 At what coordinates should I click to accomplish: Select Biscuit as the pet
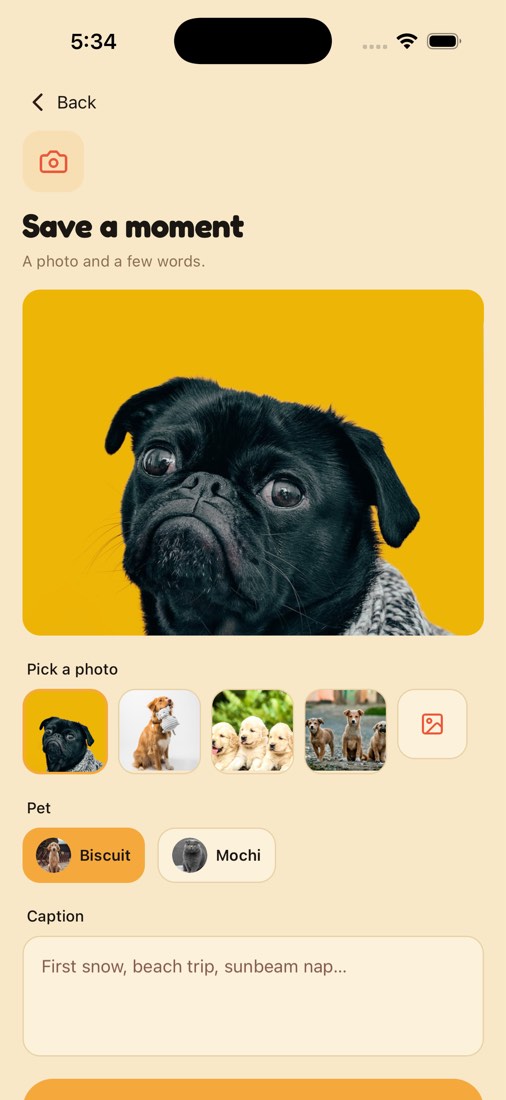point(84,855)
